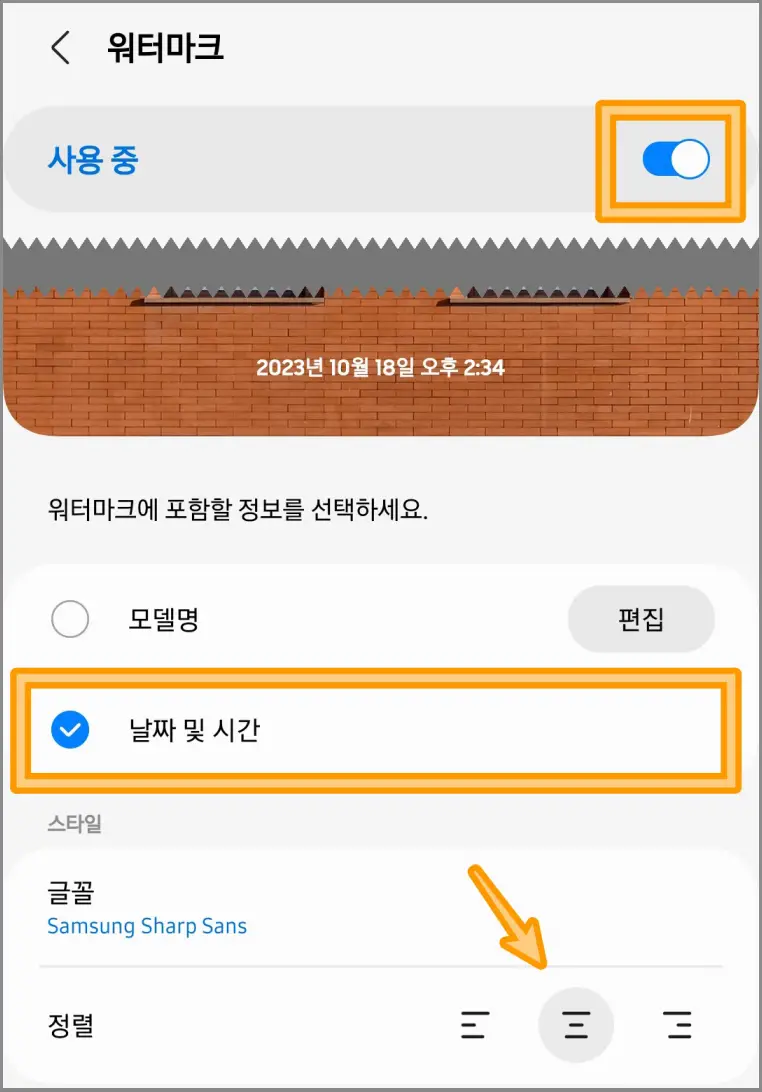Tap the 워터마크 screen title
This screenshot has width=762, height=1092.
click(x=166, y=46)
